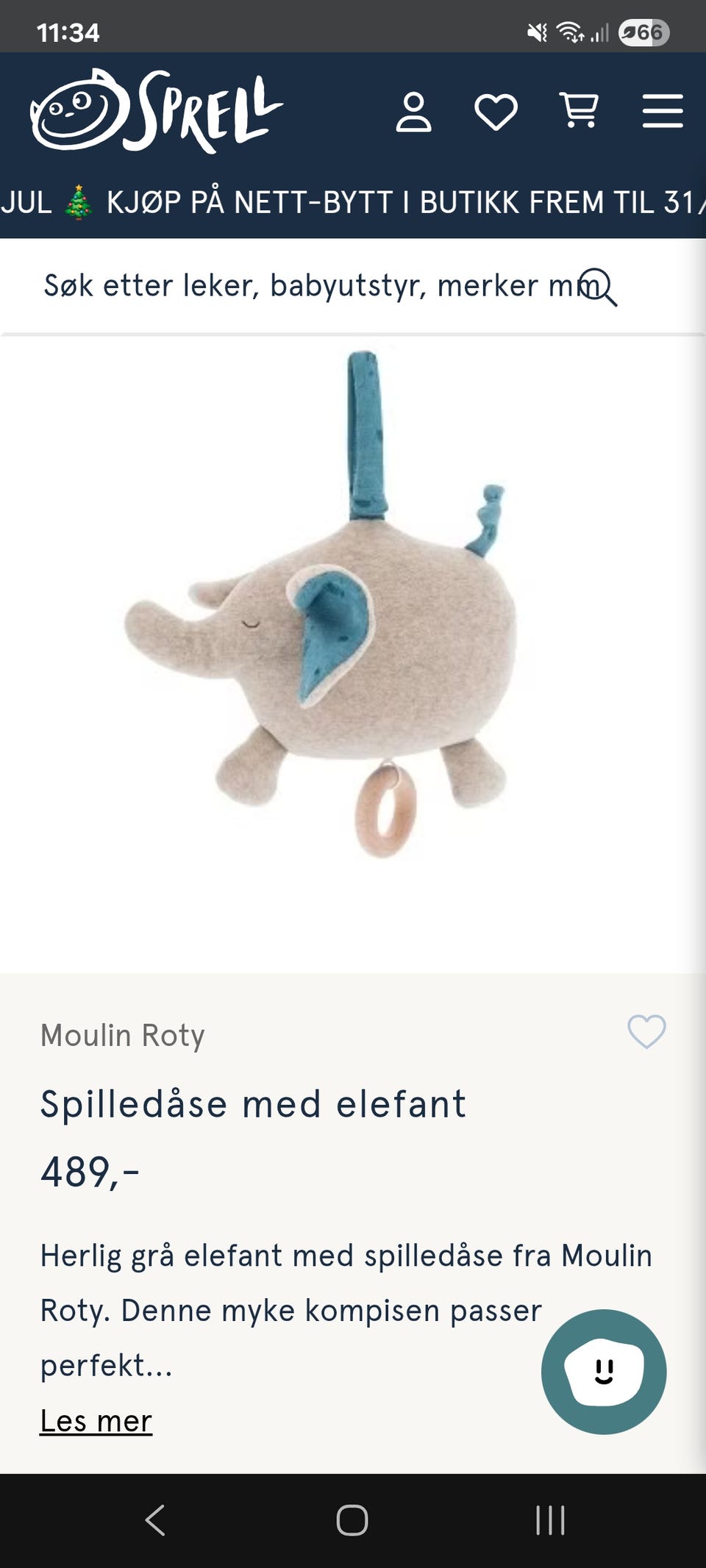Open the hamburger menu
This screenshot has width=706, height=1568.
(x=660, y=112)
